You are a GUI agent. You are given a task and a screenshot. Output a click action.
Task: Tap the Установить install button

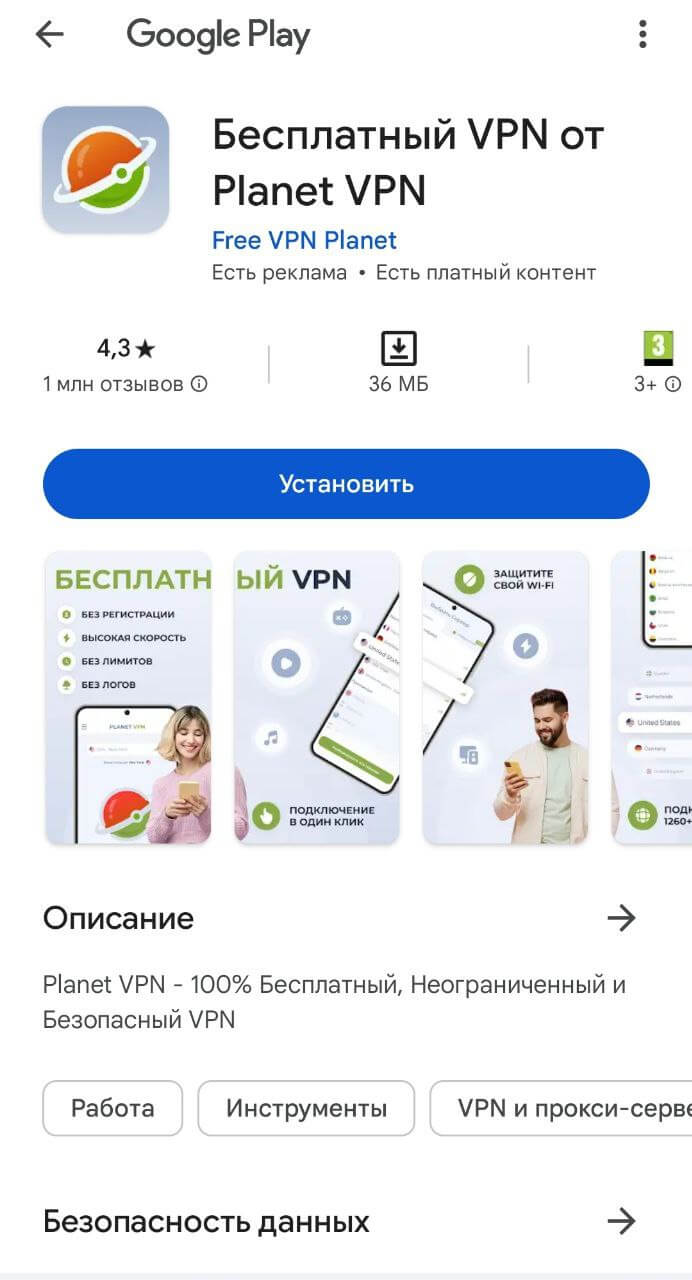pyautogui.click(x=346, y=484)
